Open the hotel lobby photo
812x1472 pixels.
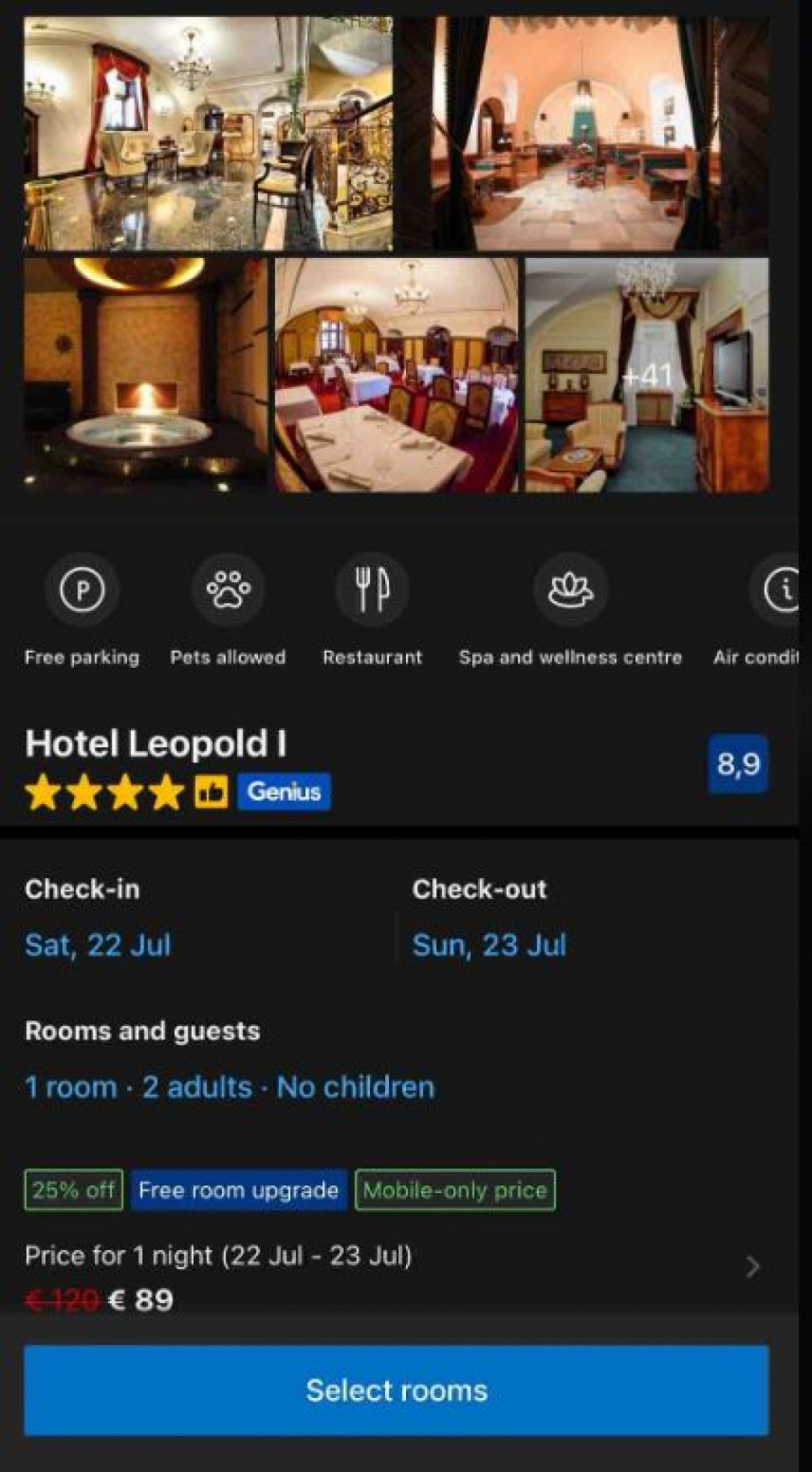pyautogui.click(x=208, y=133)
